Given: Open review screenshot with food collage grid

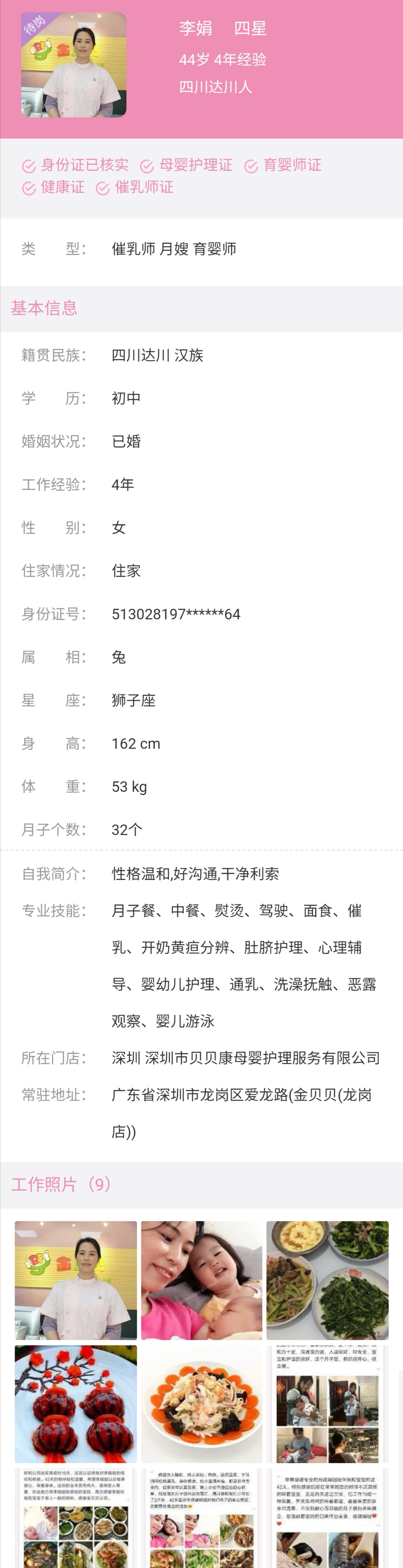Looking at the screenshot, I should click(x=75, y=1518).
